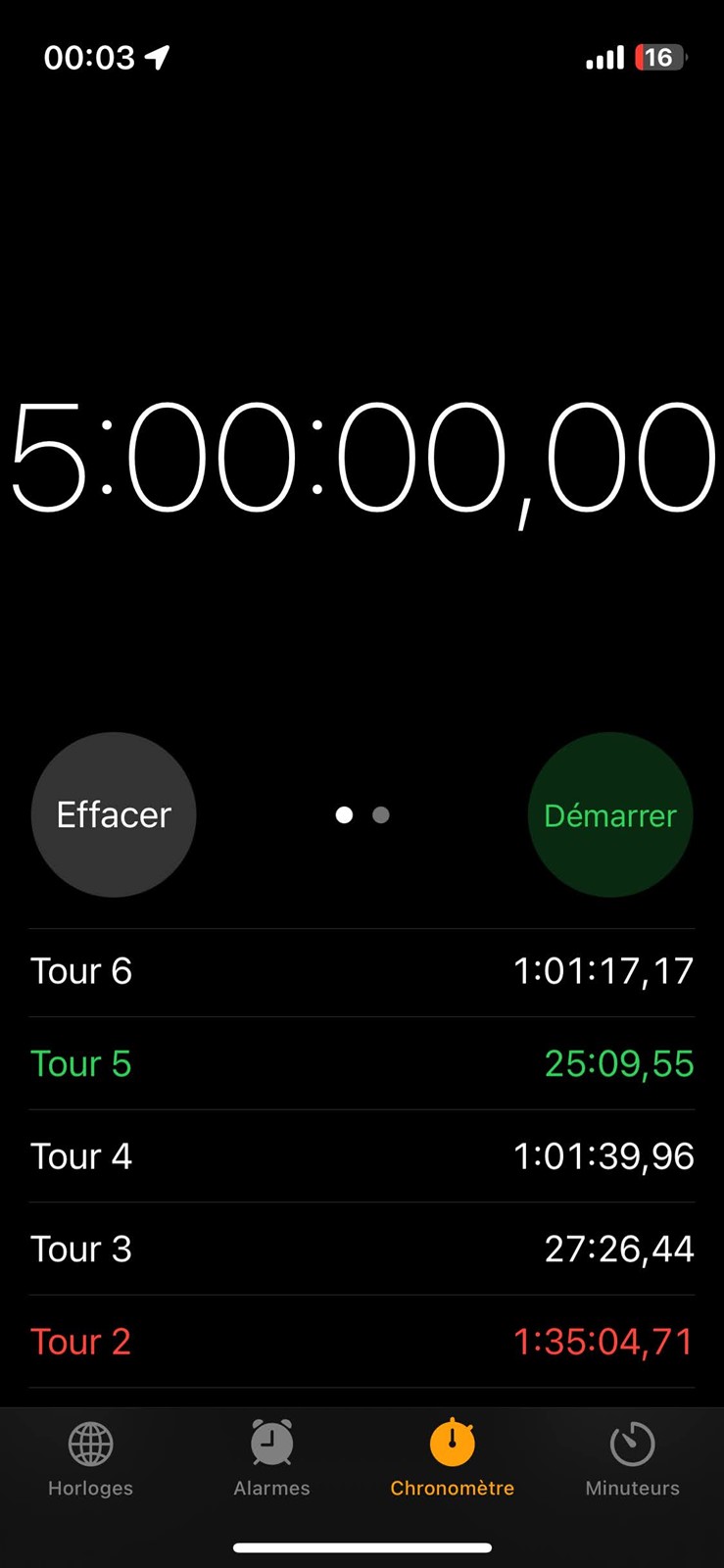Go to the Minuteurs tab
Image resolution: width=724 pixels, height=1568 pixels.
point(632,1458)
